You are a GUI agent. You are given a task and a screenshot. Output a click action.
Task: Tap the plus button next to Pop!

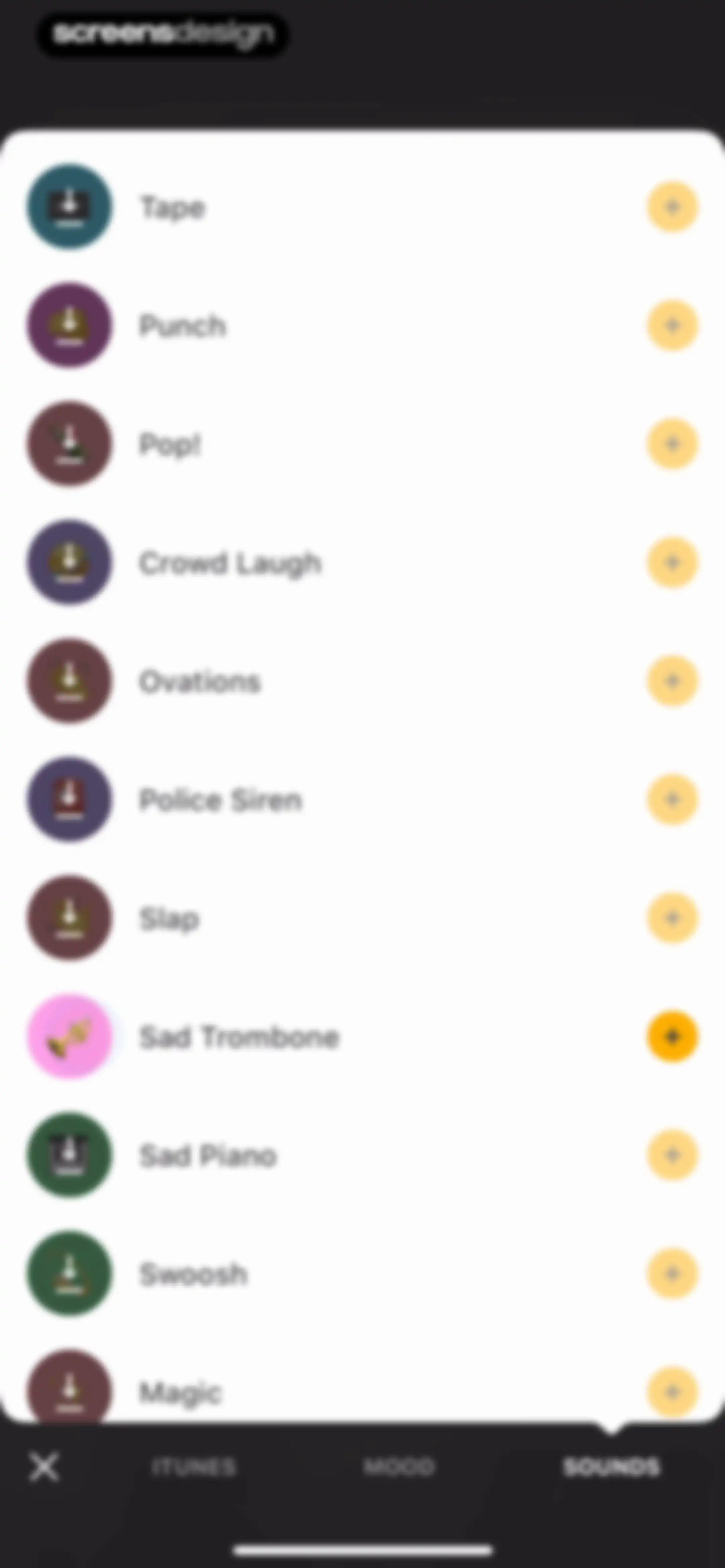coord(672,444)
